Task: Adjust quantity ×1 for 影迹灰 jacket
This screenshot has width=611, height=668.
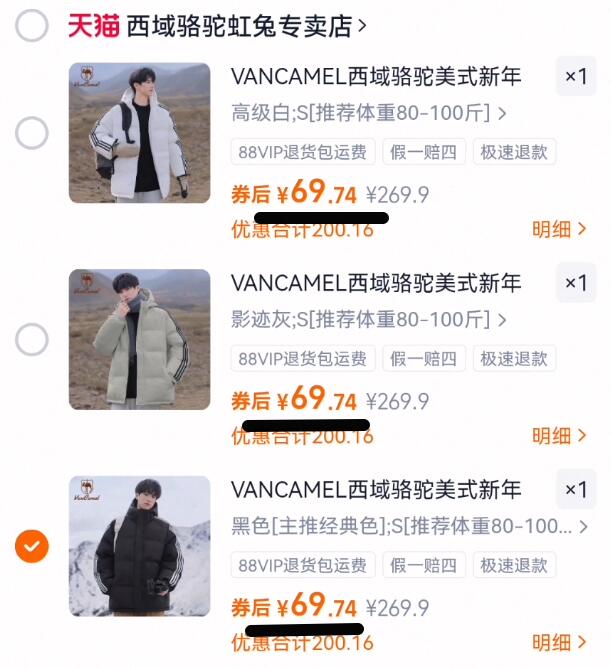Action: [576, 284]
